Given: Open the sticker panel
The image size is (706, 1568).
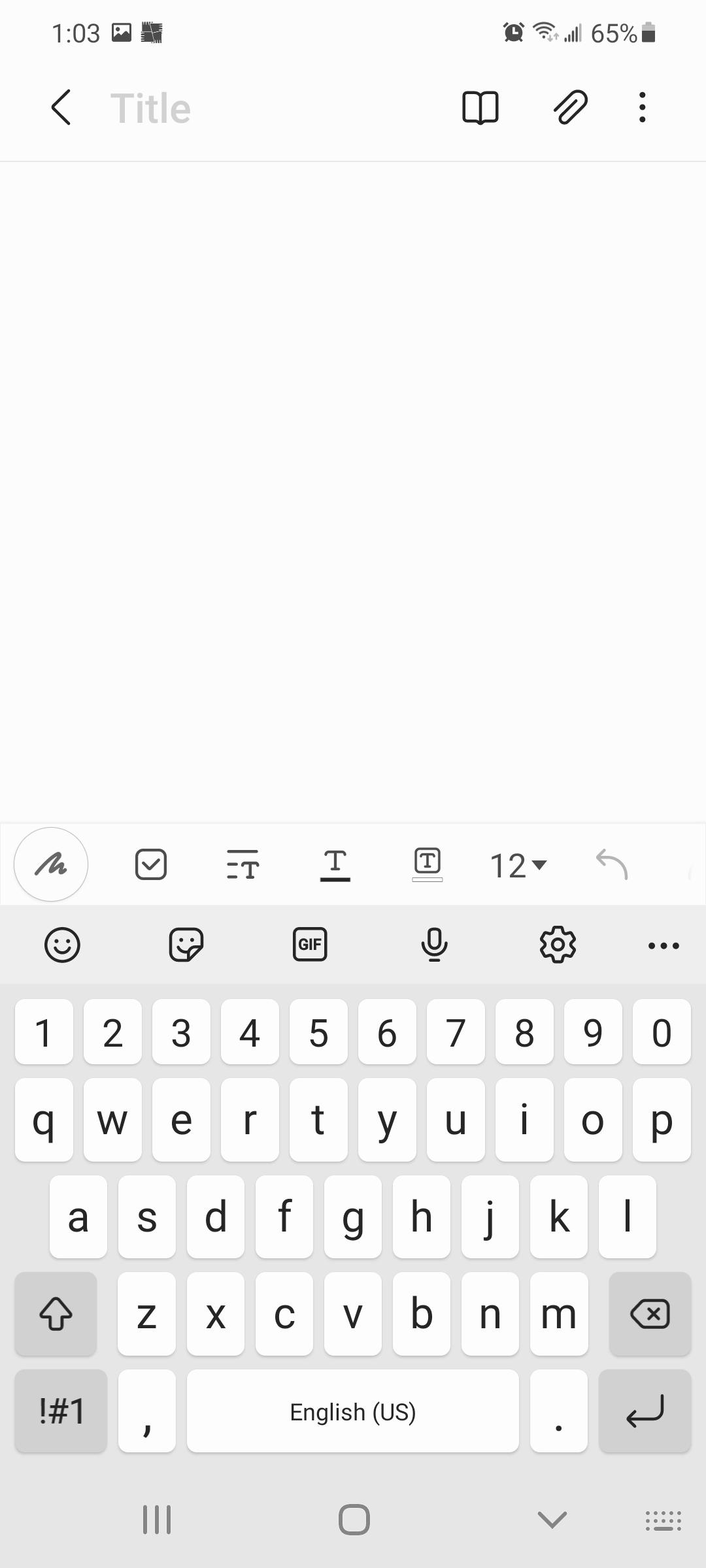Looking at the screenshot, I should (x=184, y=944).
